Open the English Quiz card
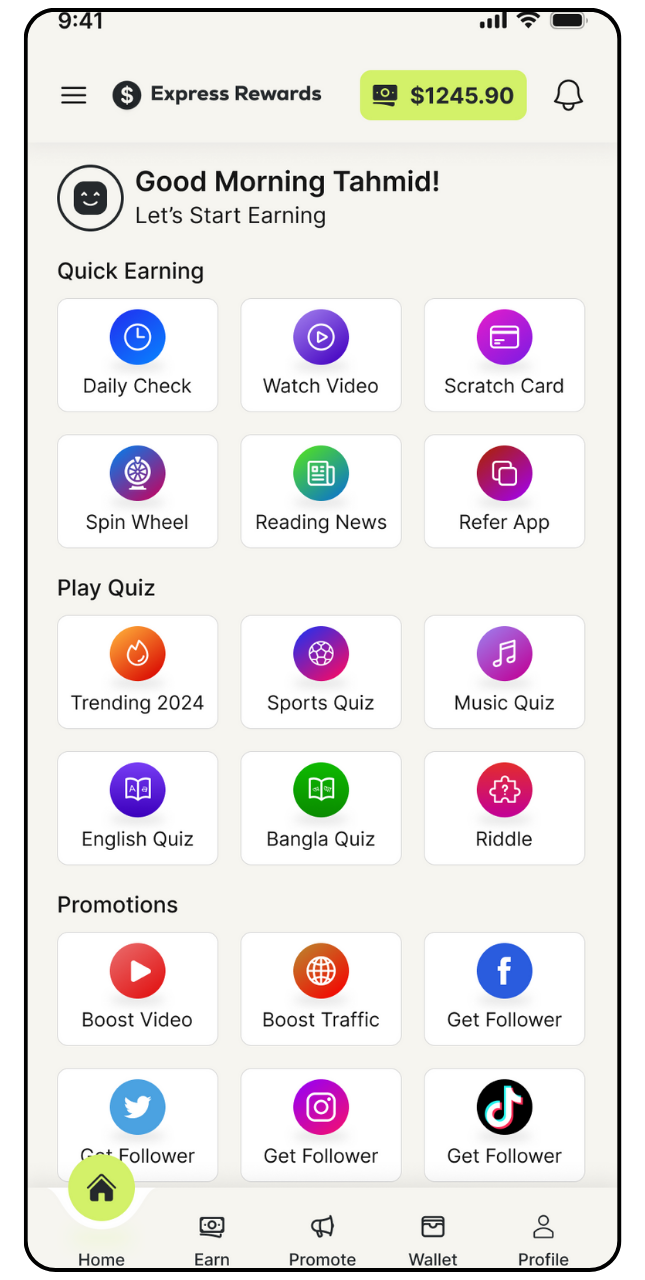The image size is (645, 1280). pos(137,808)
